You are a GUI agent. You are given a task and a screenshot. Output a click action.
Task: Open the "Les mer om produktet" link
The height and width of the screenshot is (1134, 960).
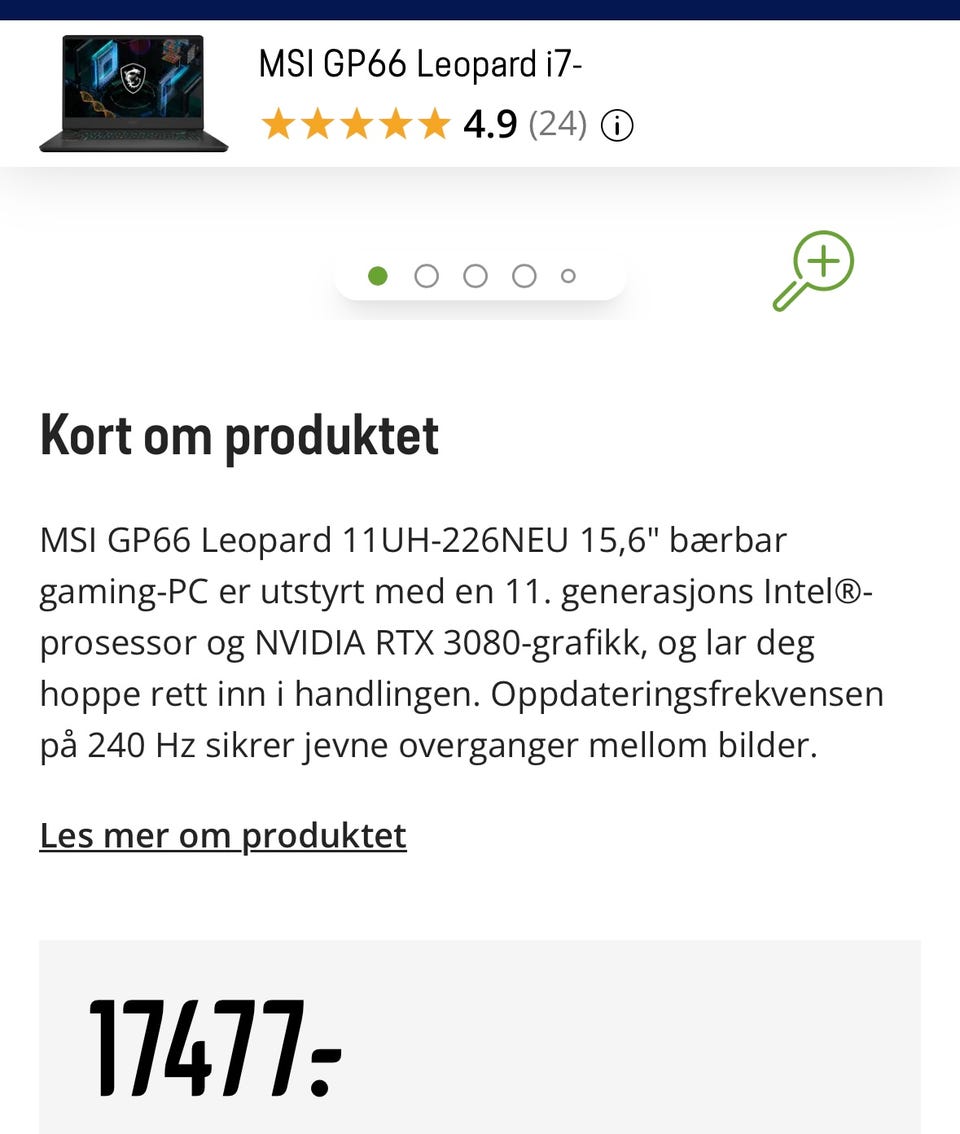coord(222,835)
